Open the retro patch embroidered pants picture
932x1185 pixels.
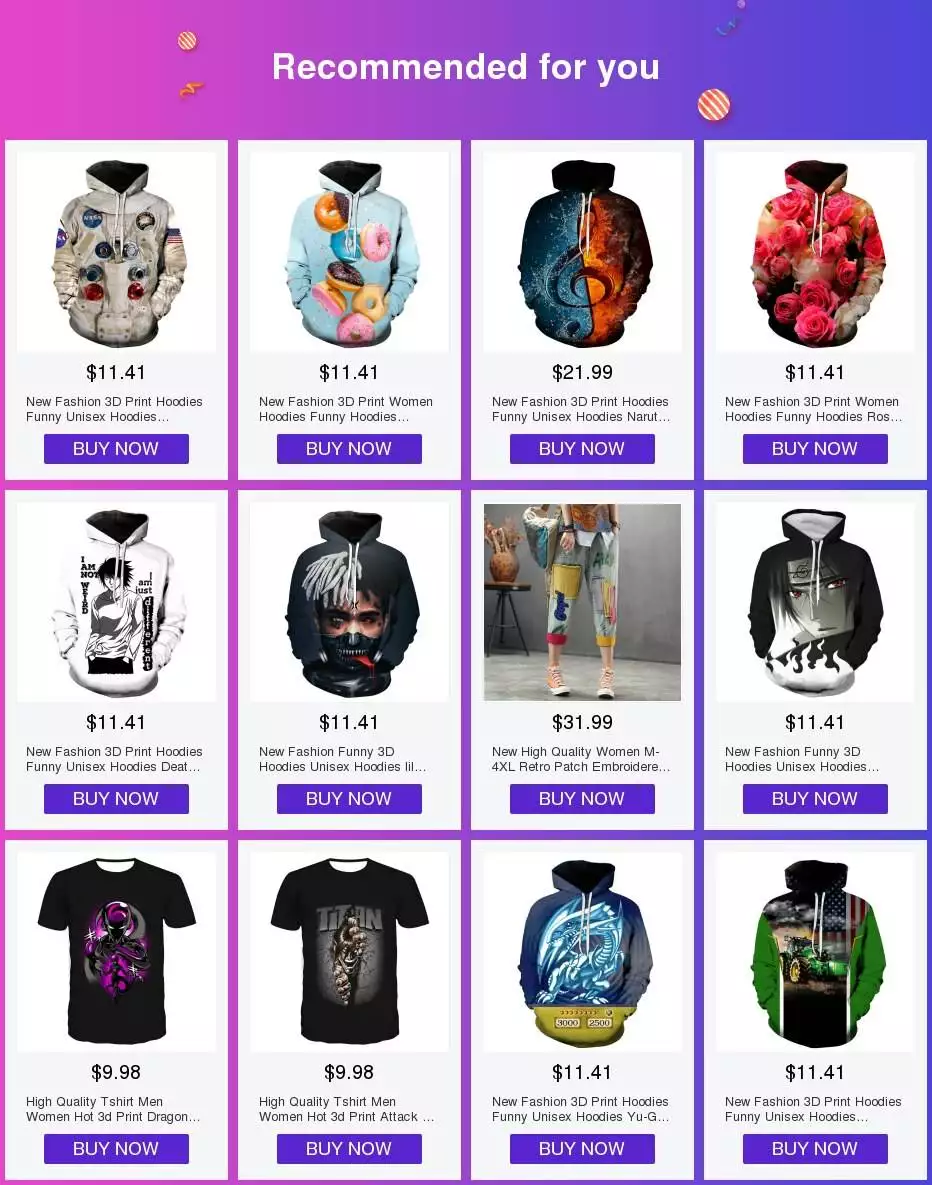pyautogui.click(x=582, y=602)
